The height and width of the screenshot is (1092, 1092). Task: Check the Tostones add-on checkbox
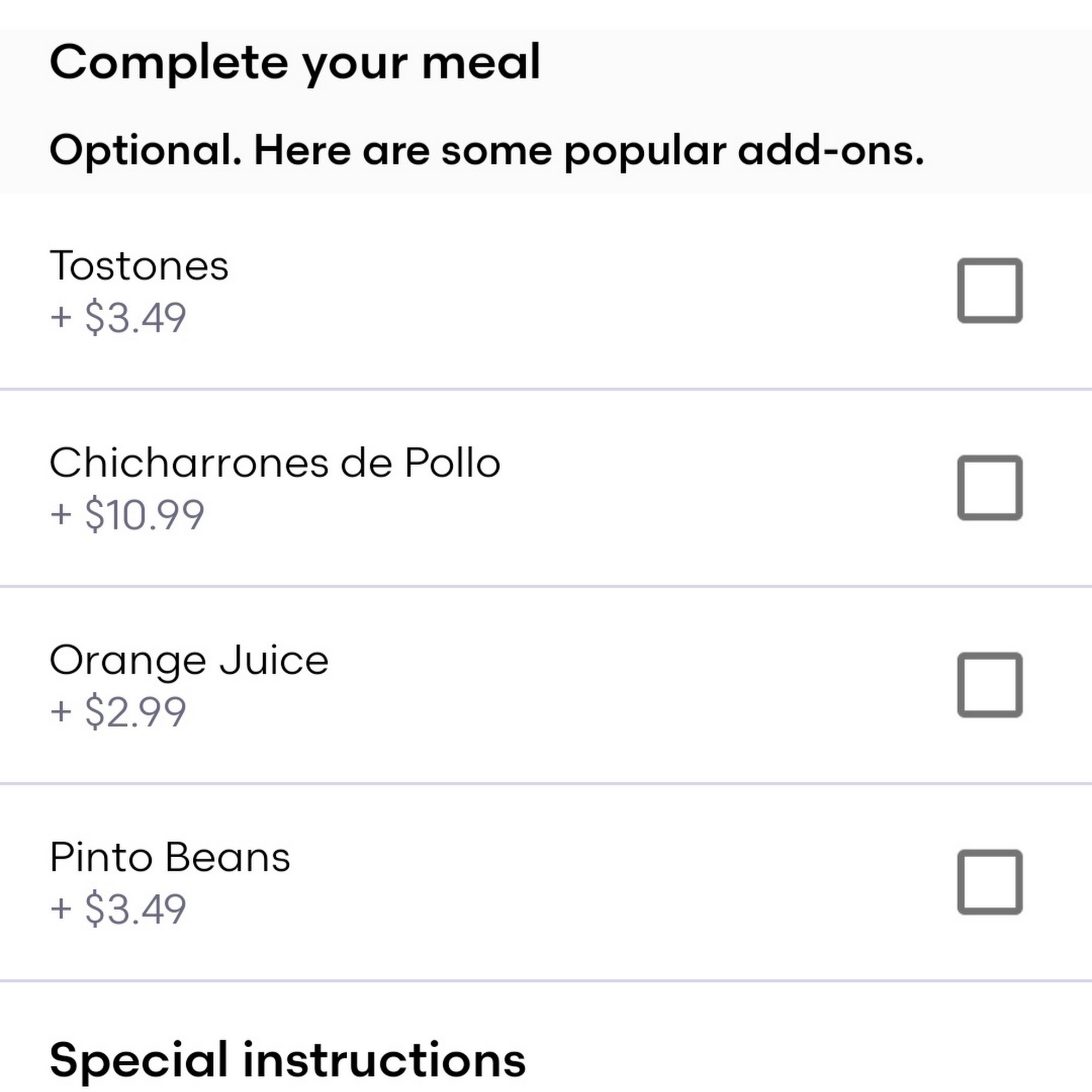click(x=990, y=290)
